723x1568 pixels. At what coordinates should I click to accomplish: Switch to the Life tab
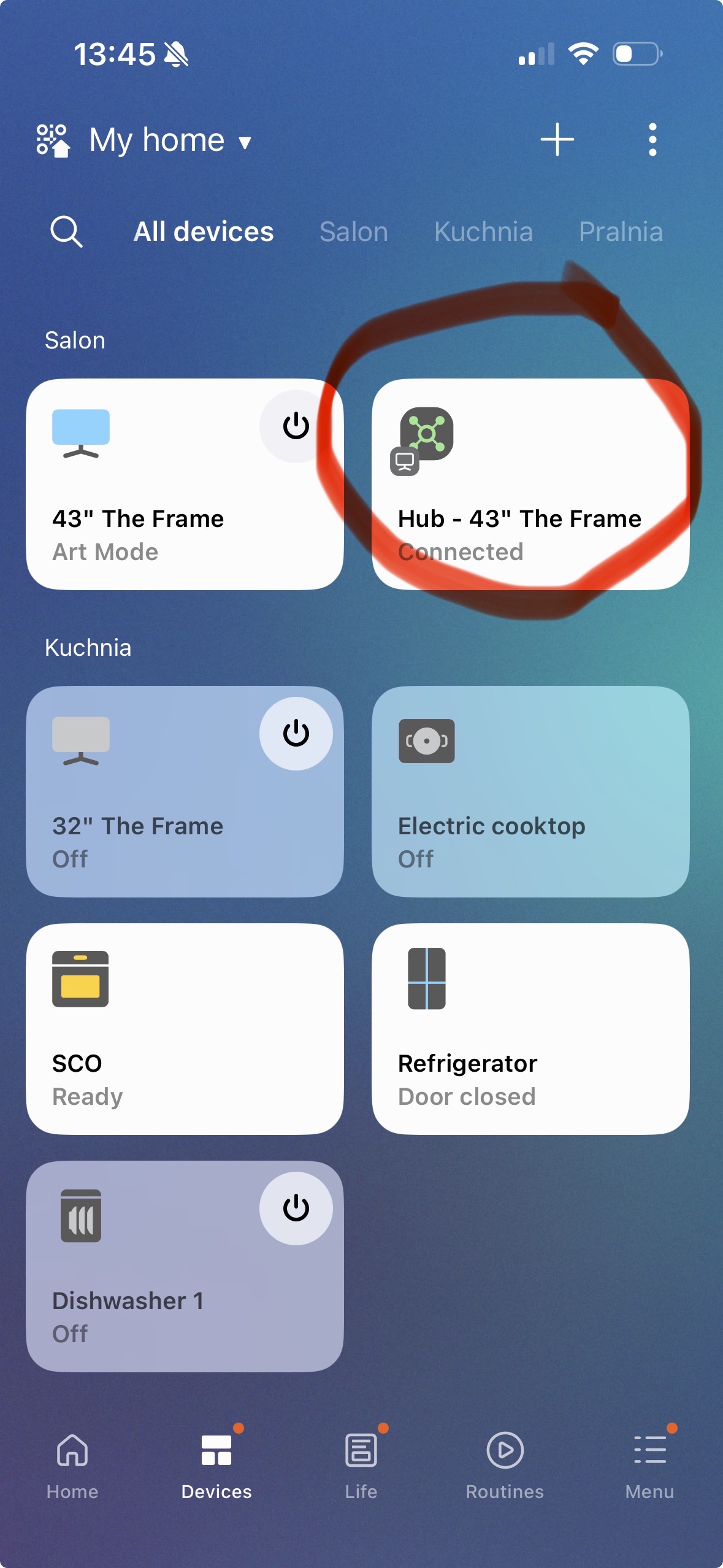(361, 1464)
